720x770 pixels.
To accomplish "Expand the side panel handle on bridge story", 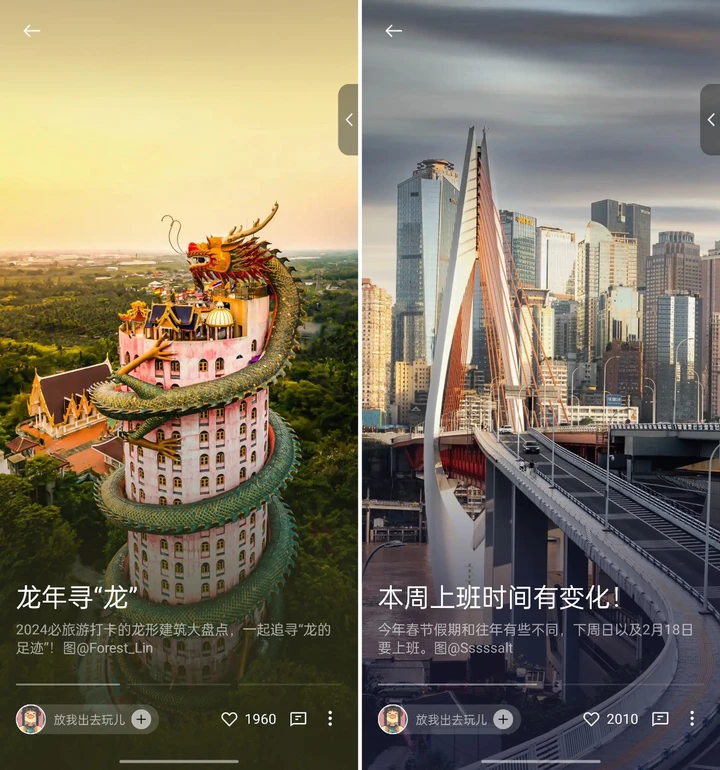I will pos(710,120).
